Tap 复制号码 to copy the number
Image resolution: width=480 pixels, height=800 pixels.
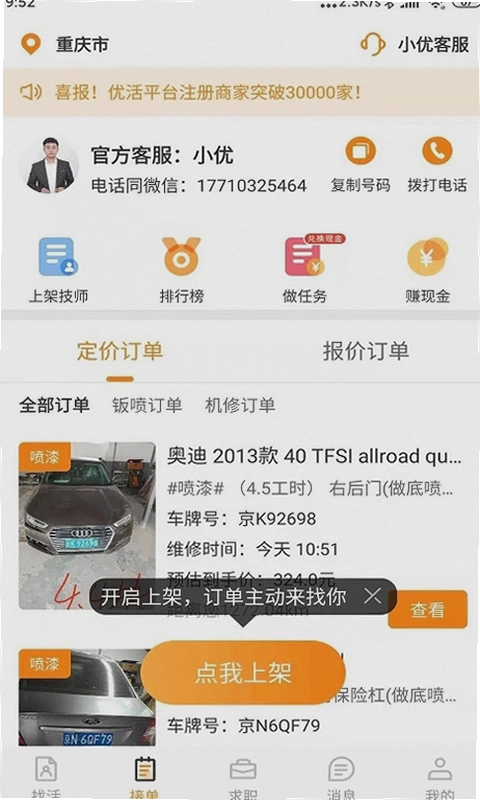click(x=360, y=164)
